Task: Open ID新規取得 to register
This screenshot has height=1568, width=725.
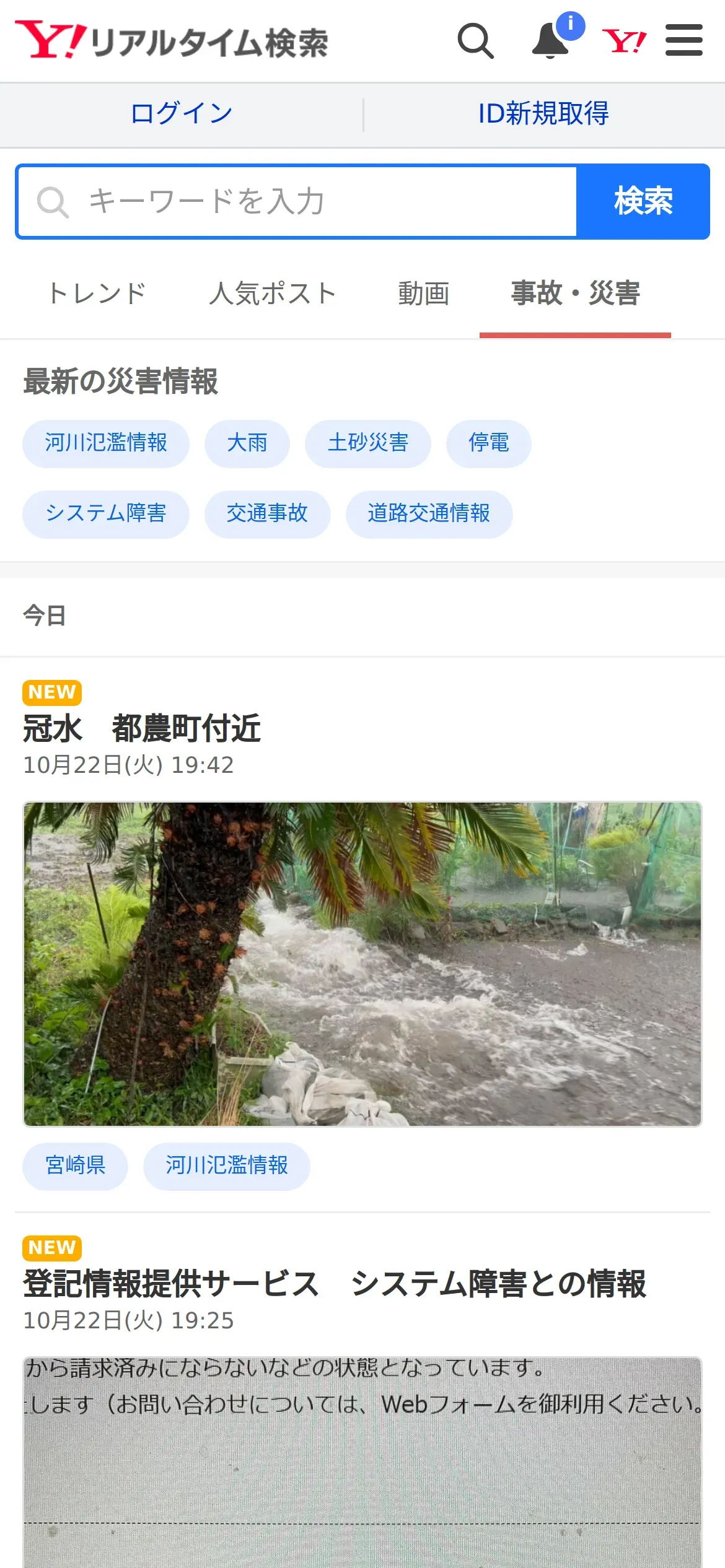Action: (543, 114)
